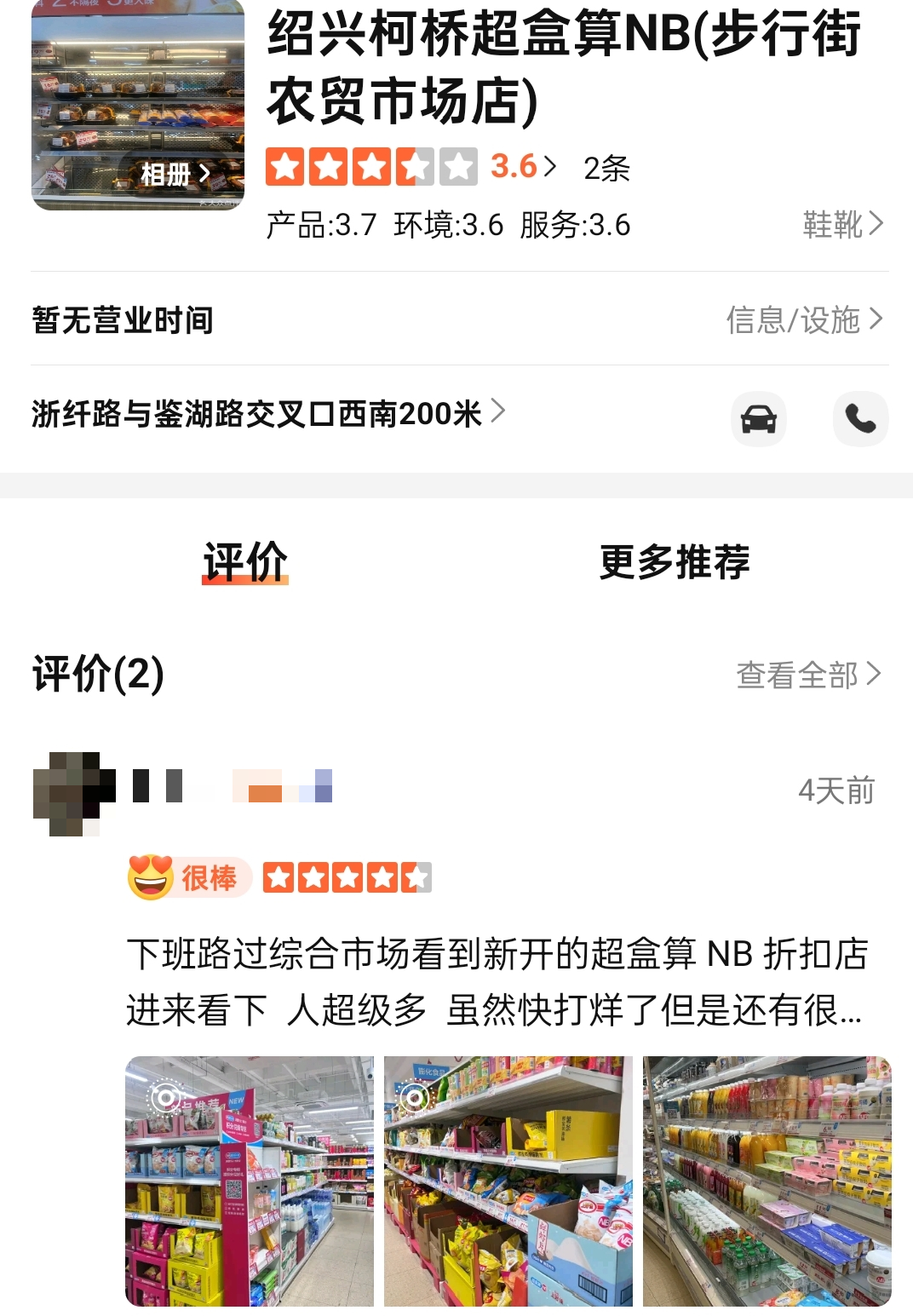This screenshot has width=913, height=1316.
Task: Open the address 浙纤路与鉴湖路交叉口西南200米
Action: pyautogui.click(x=268, y=413)
